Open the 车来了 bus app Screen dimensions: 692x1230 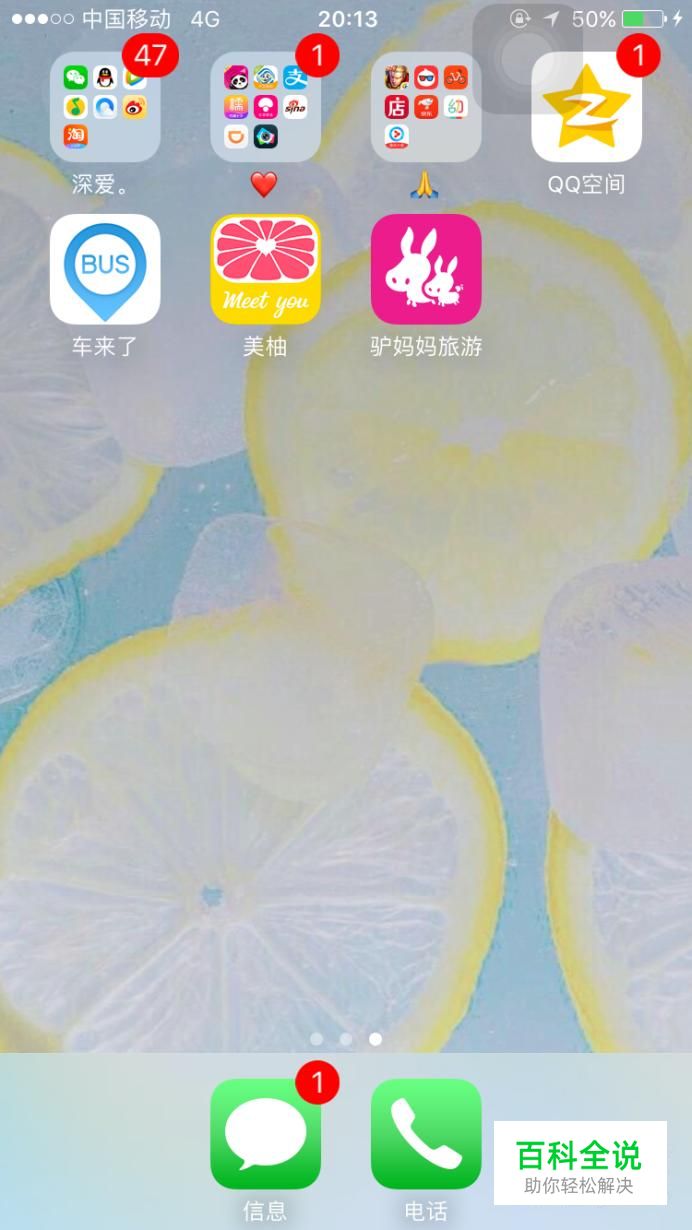[x=105, y=269]
